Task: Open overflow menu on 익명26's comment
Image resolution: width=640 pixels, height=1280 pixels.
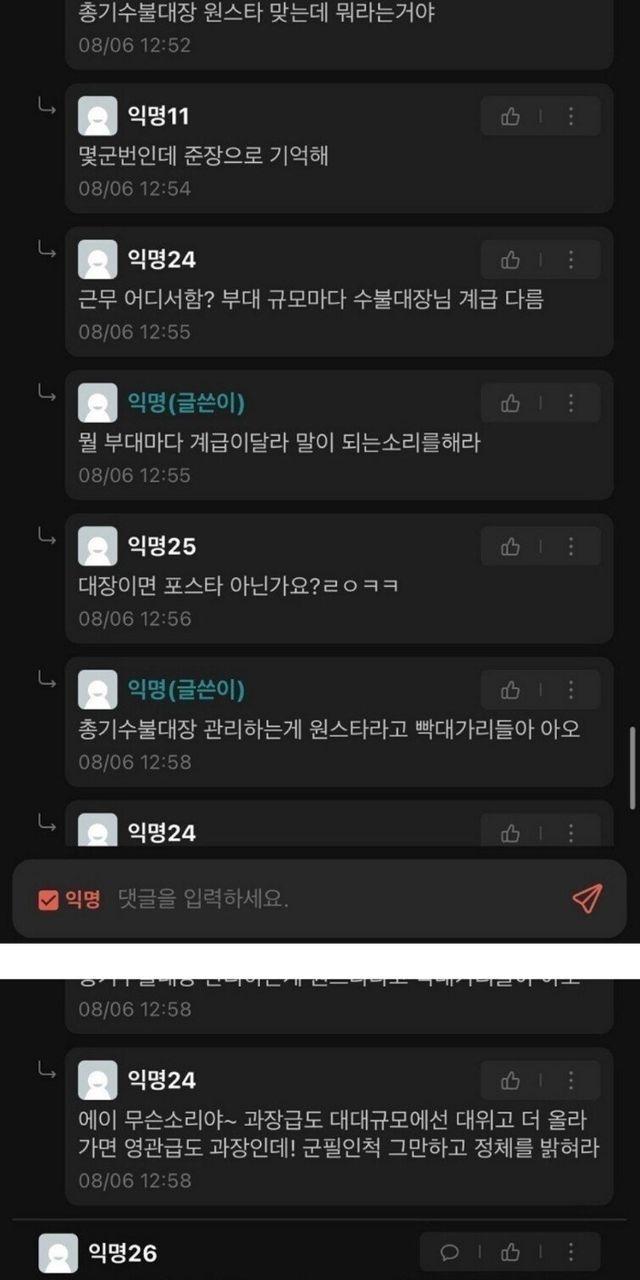Action: click(x=571, y=1252)
